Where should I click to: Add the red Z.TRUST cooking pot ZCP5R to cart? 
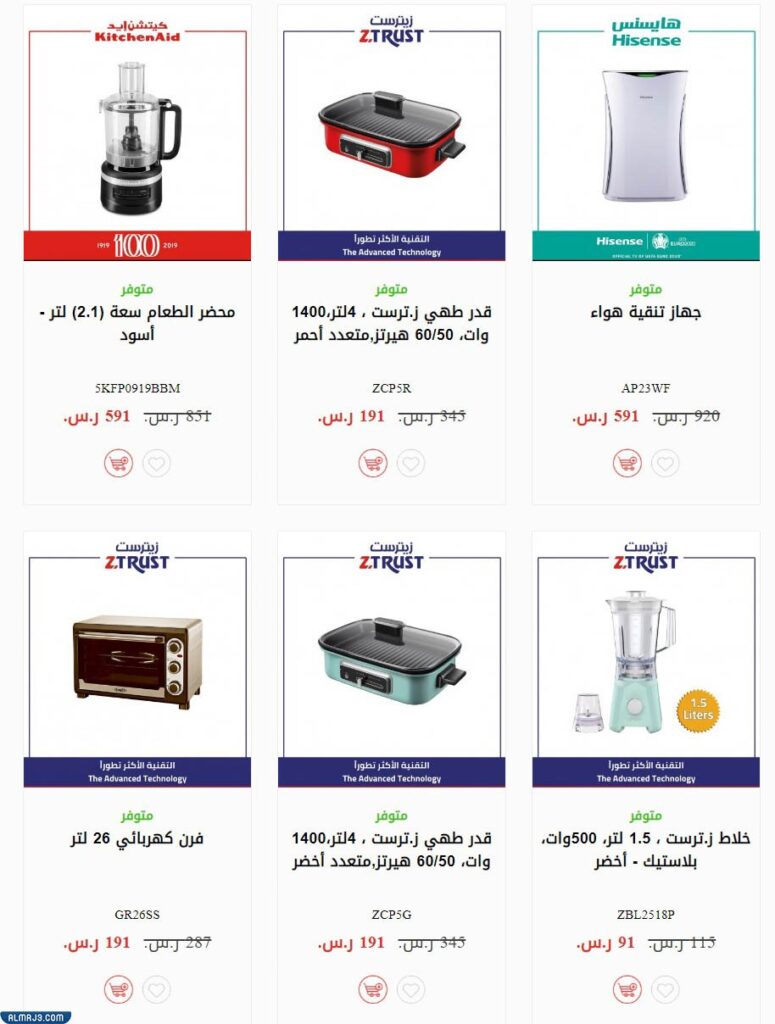[371, 463]
